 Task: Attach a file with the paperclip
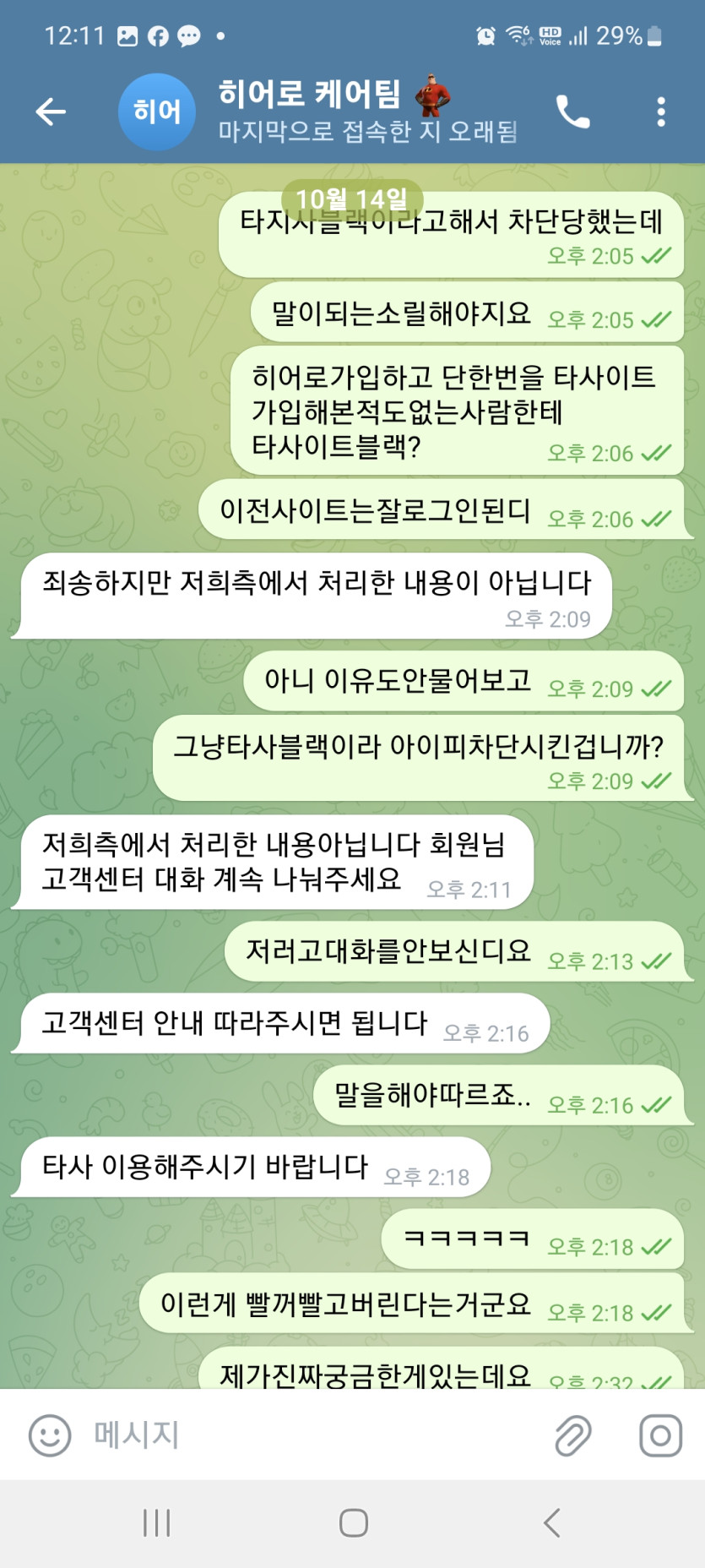pyautogui.click(x=573, y=1435)
